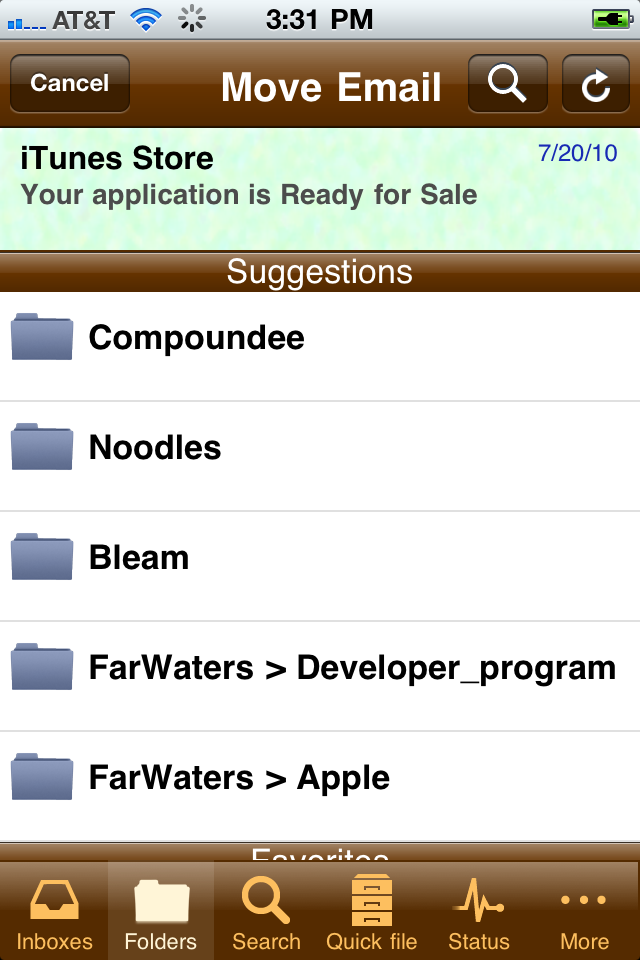View the Status tab

click(478, 912)
